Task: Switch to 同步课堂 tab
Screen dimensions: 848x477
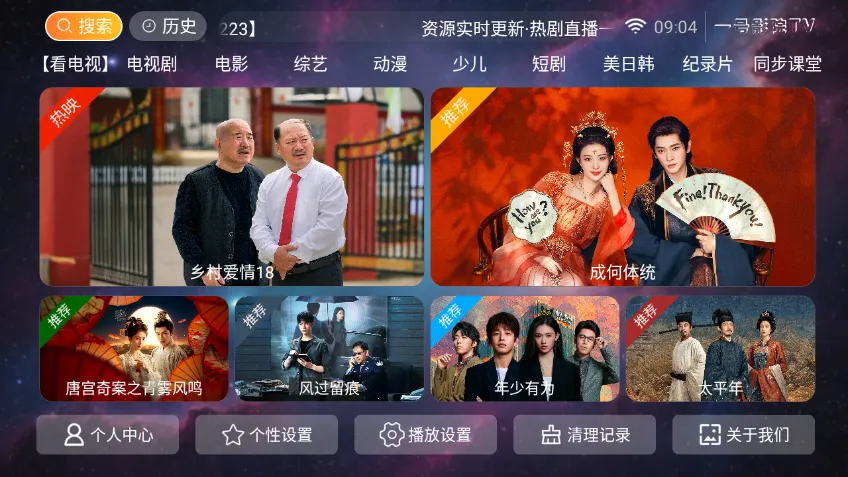Action: tap(787, 64)
